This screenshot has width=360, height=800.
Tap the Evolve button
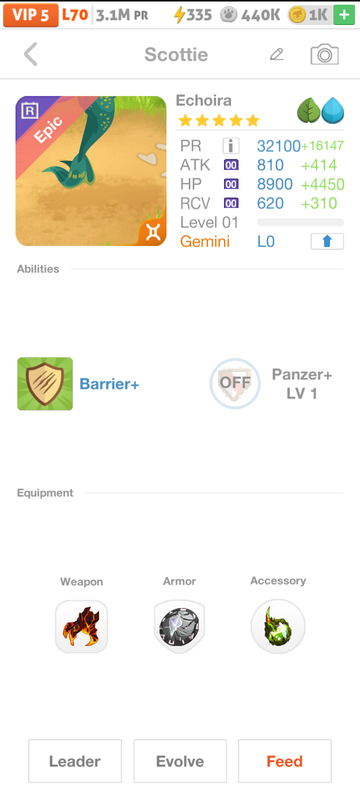[180, 761]
